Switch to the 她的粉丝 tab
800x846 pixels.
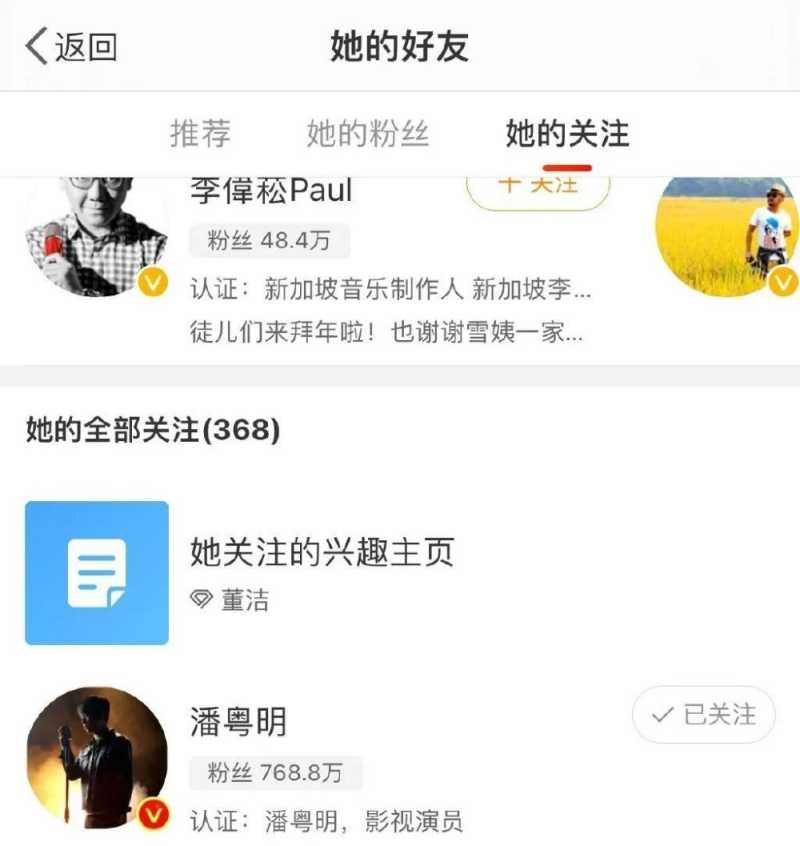click(368, 134)
